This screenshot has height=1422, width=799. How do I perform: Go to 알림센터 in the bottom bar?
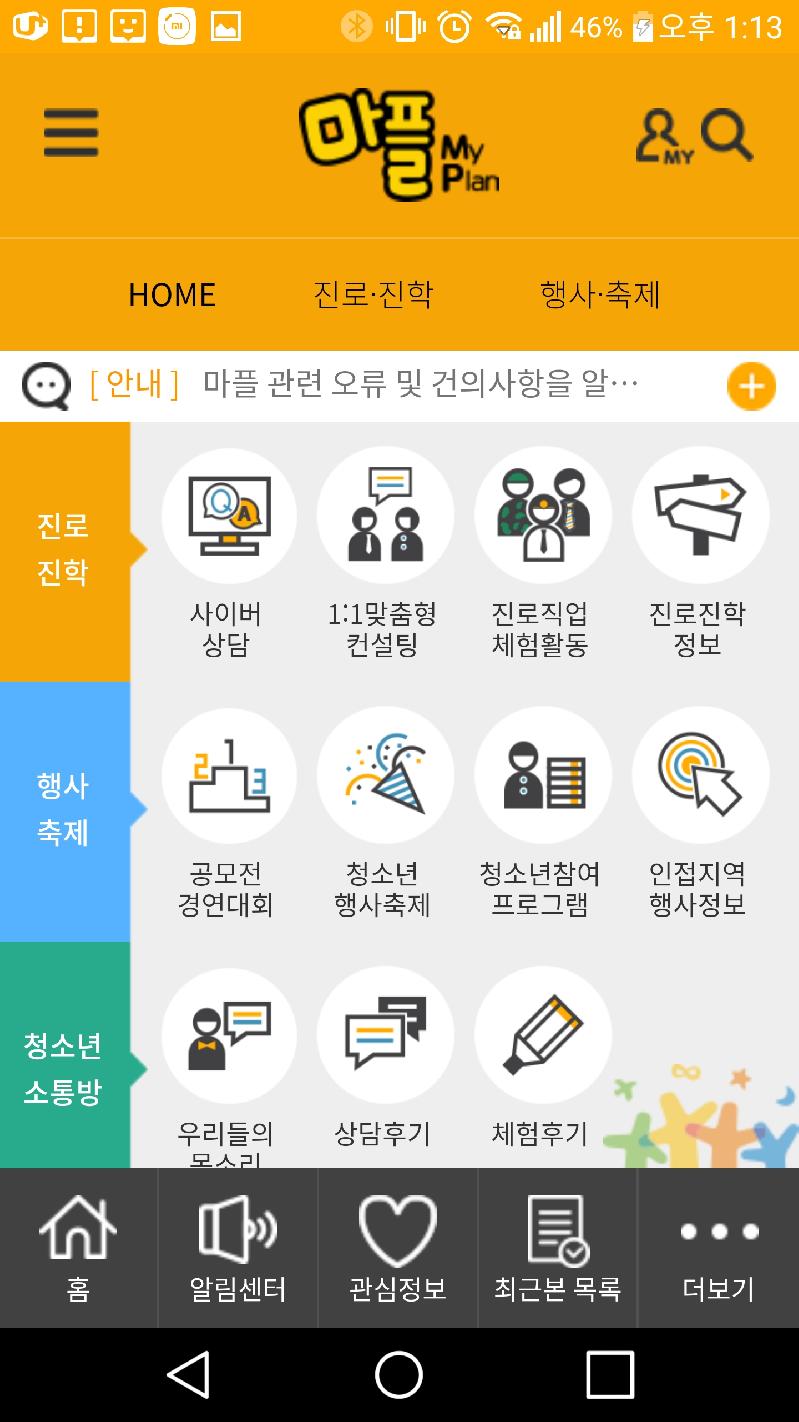238,1248
